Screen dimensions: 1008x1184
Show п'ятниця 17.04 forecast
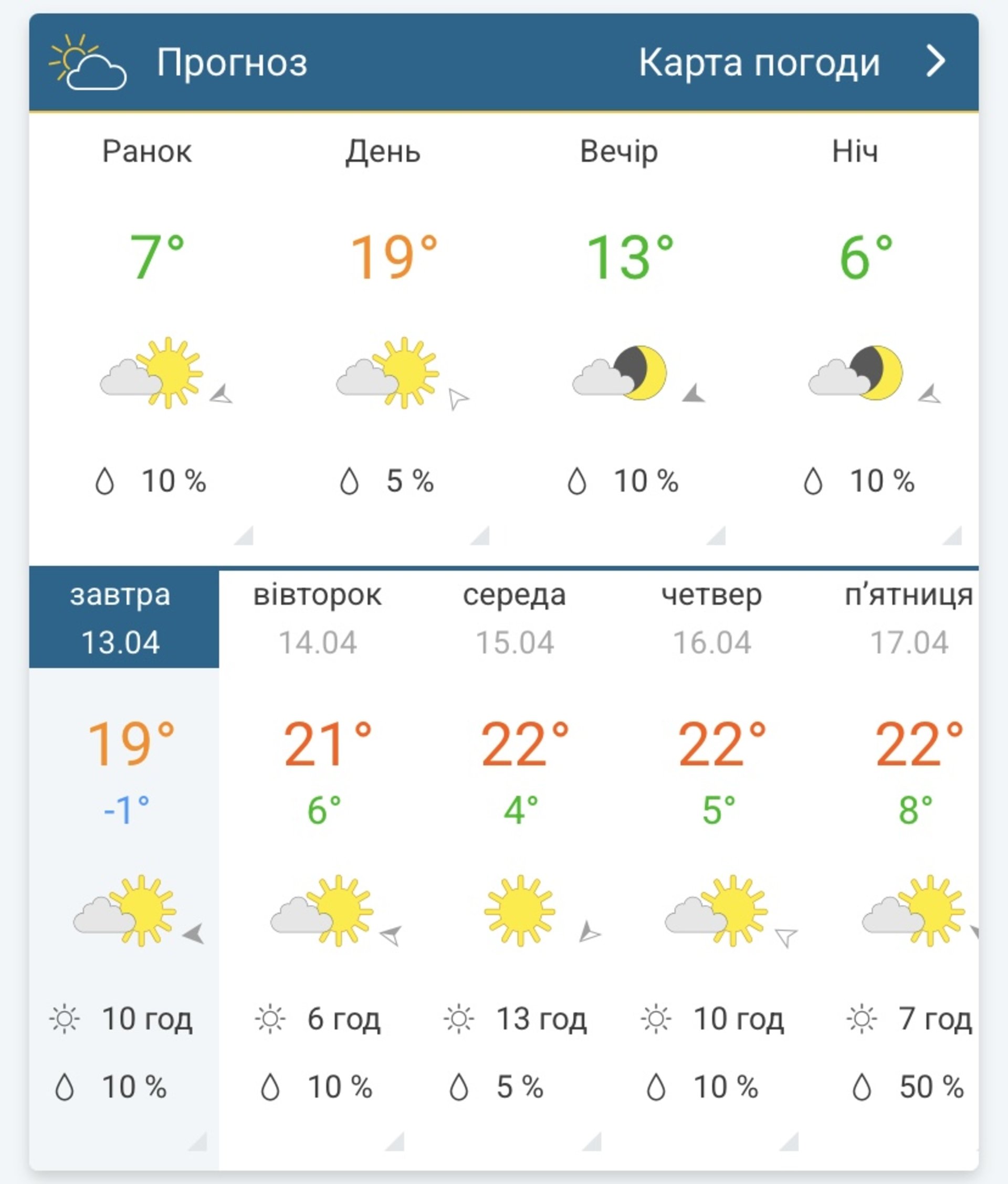pos(908,619)
